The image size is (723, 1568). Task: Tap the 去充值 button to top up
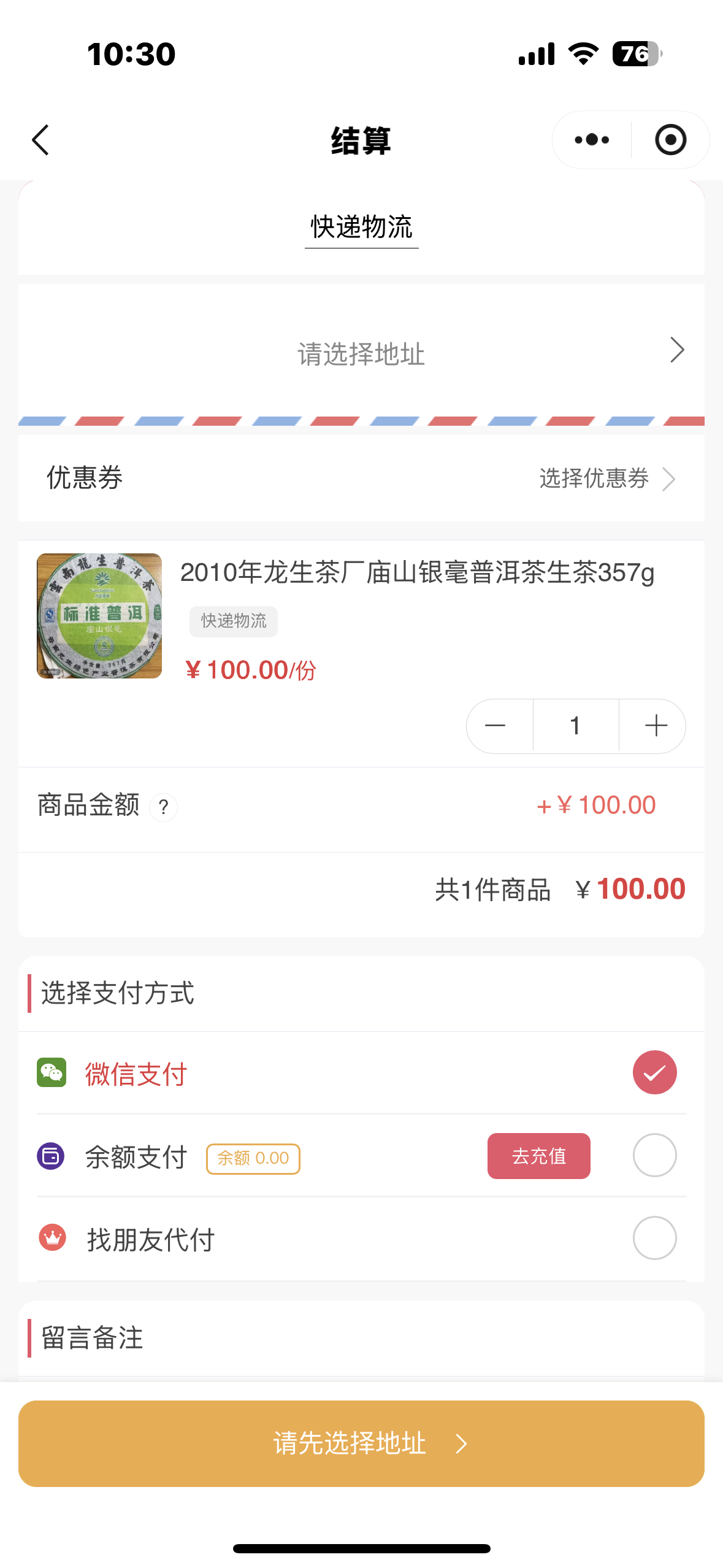tap(538, 1156)
